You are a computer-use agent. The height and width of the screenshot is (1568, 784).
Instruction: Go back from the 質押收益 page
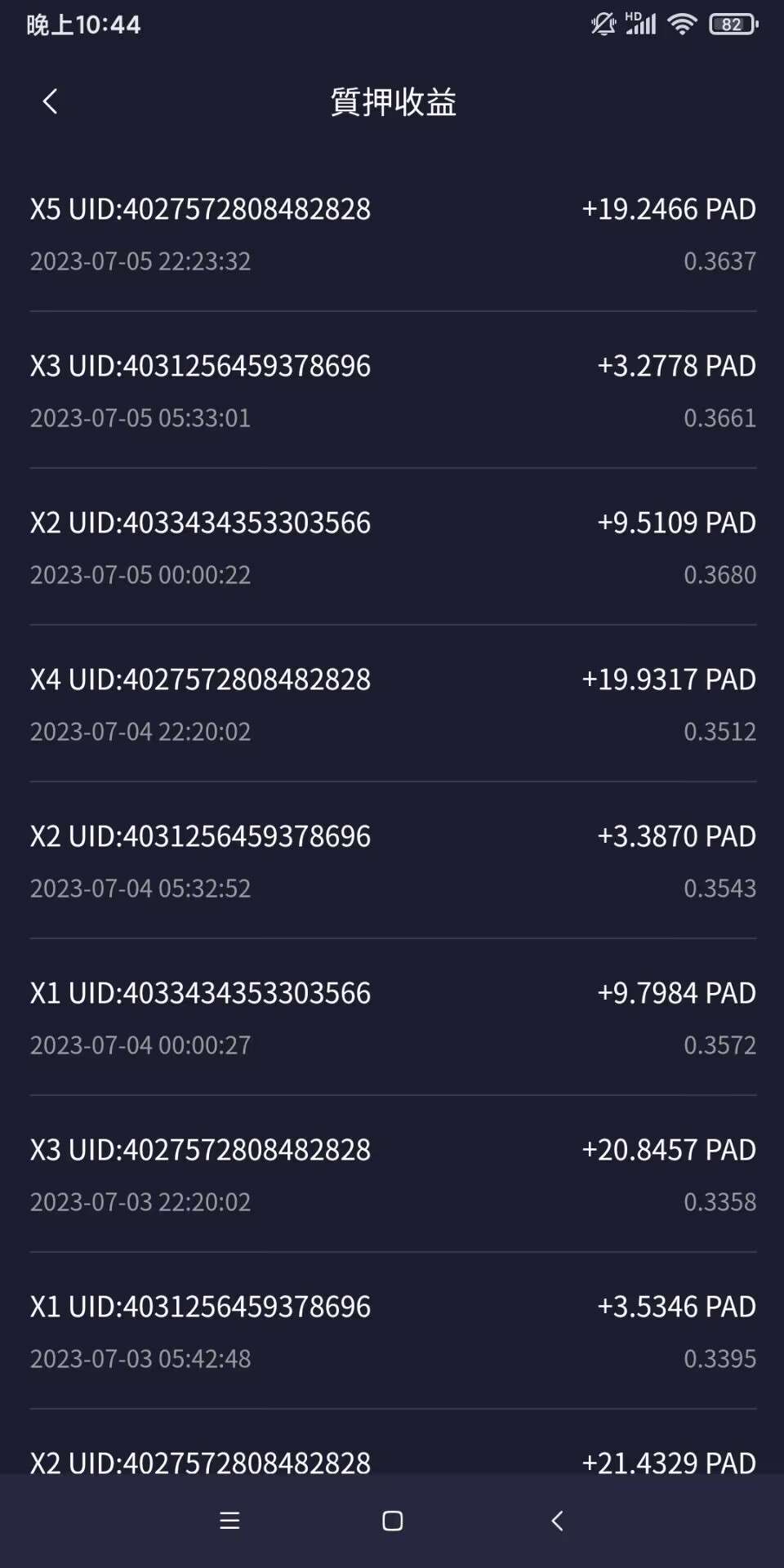[51, 102]
